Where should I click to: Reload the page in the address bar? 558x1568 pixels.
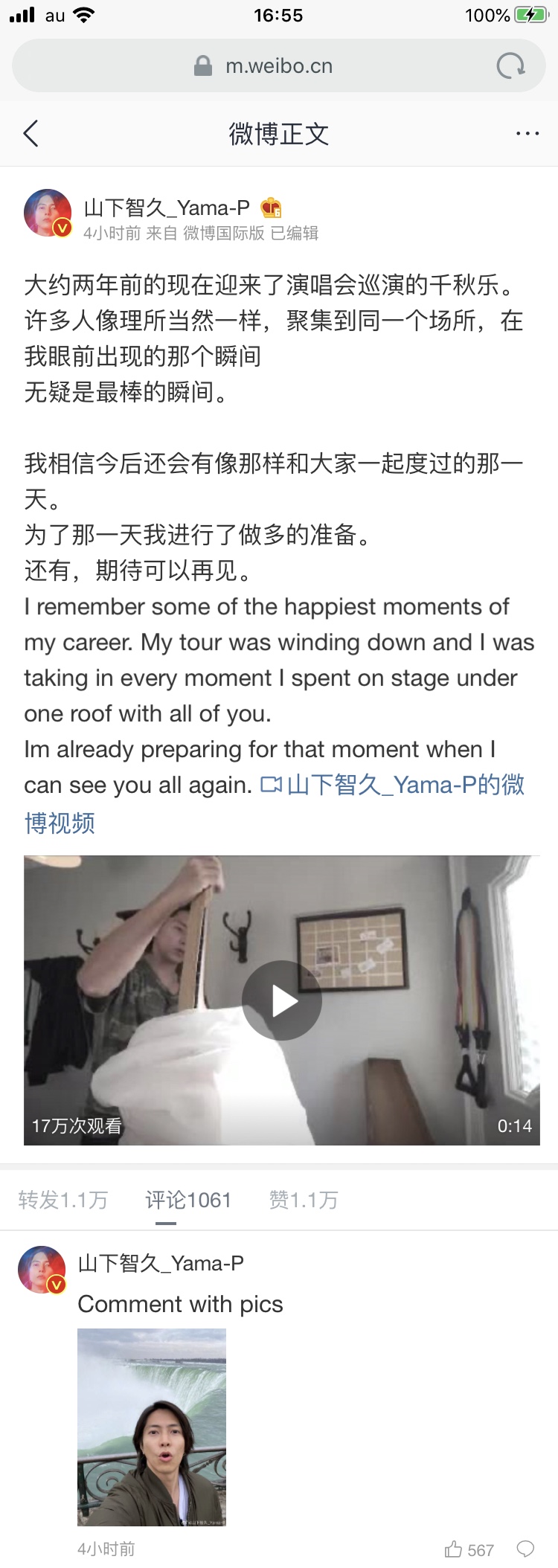pyautogui.click(x=510, y=66)
